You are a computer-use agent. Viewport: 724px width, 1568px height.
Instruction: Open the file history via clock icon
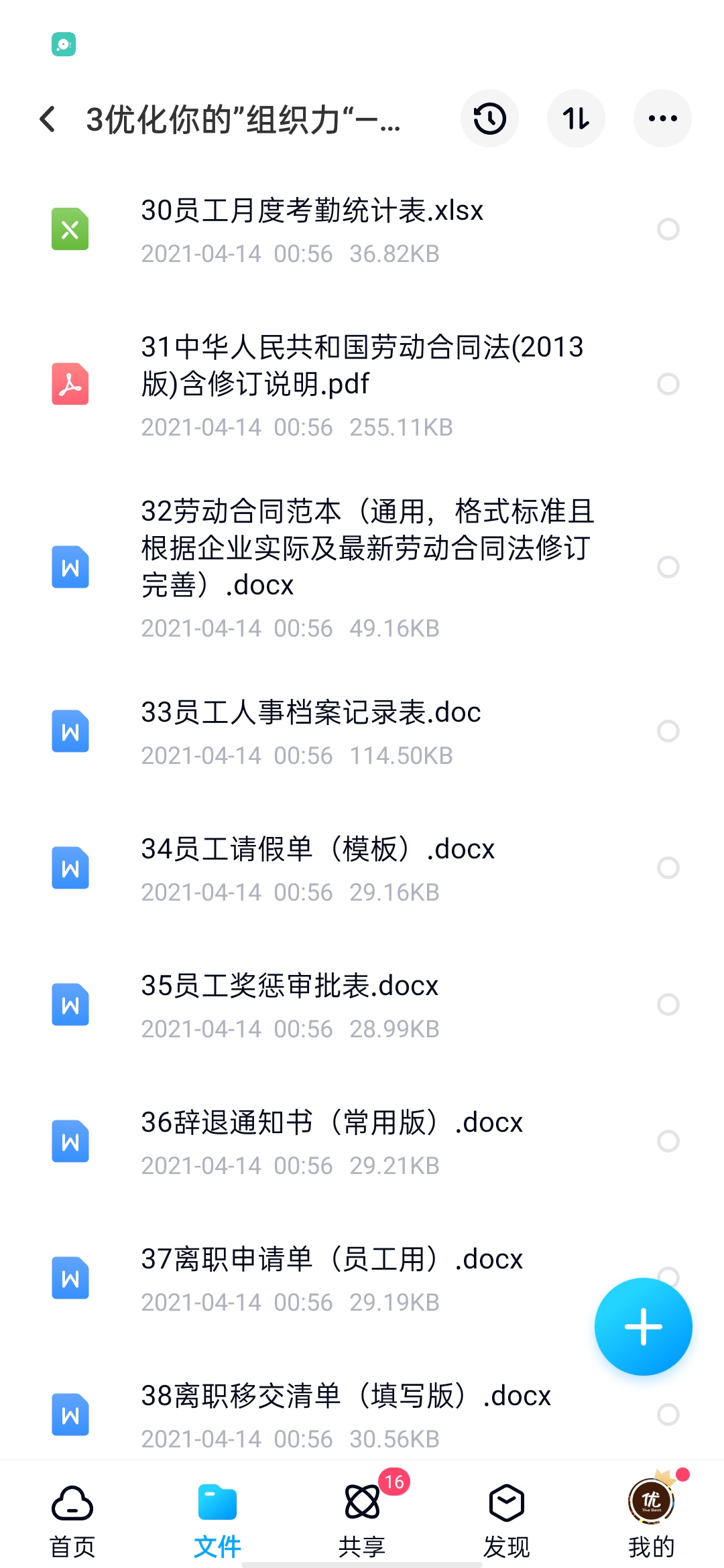[x=489, y=118]
